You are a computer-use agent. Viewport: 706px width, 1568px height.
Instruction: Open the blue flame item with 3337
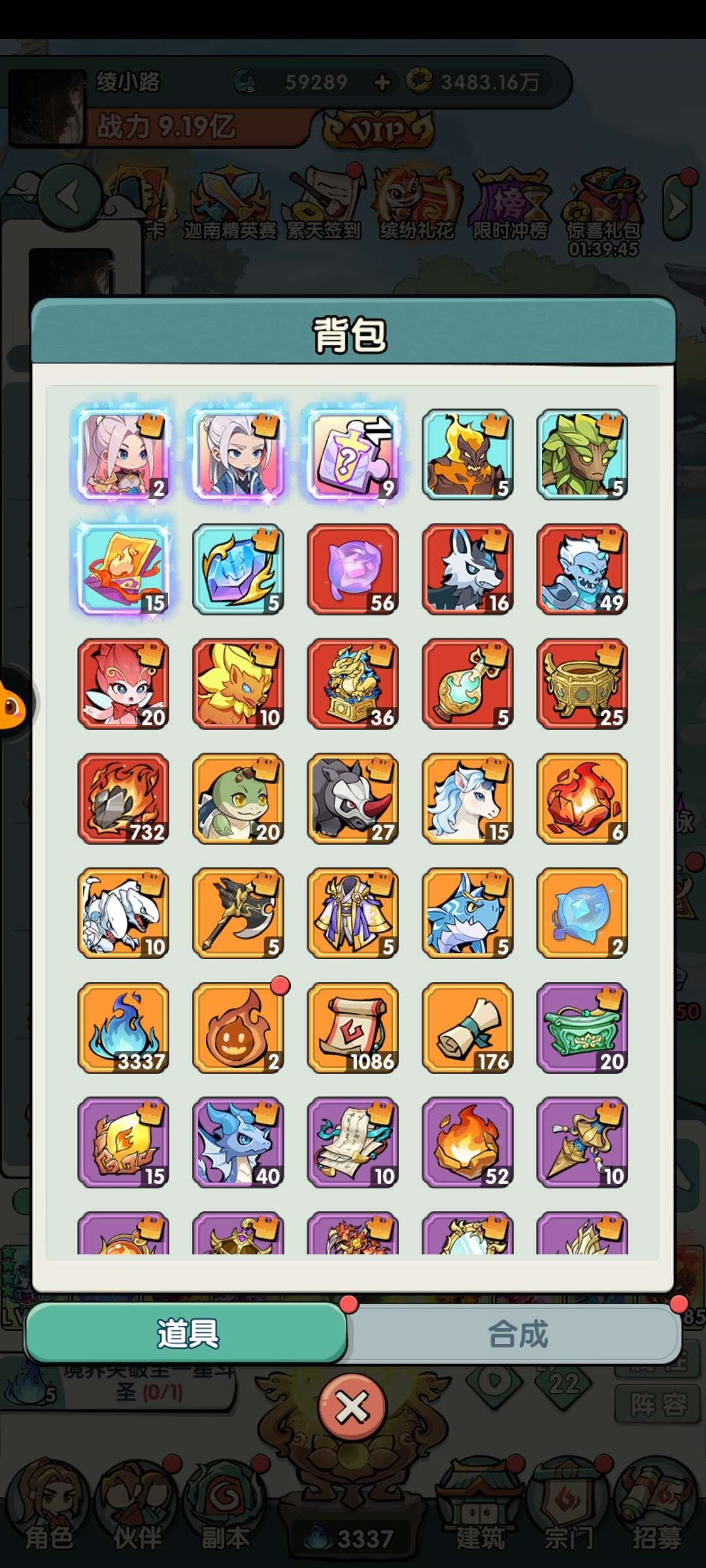(124, 1028)
